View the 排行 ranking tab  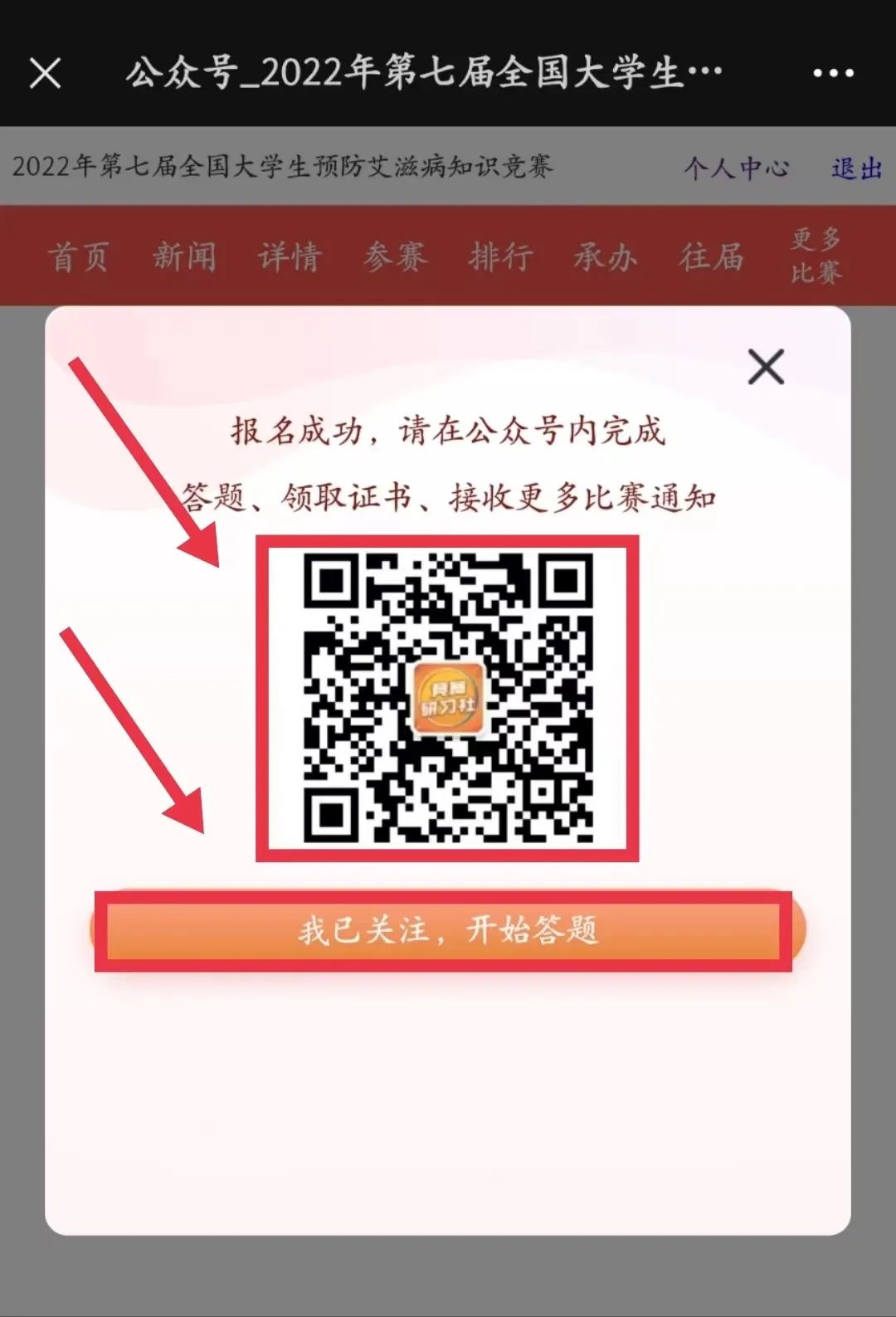500,256
